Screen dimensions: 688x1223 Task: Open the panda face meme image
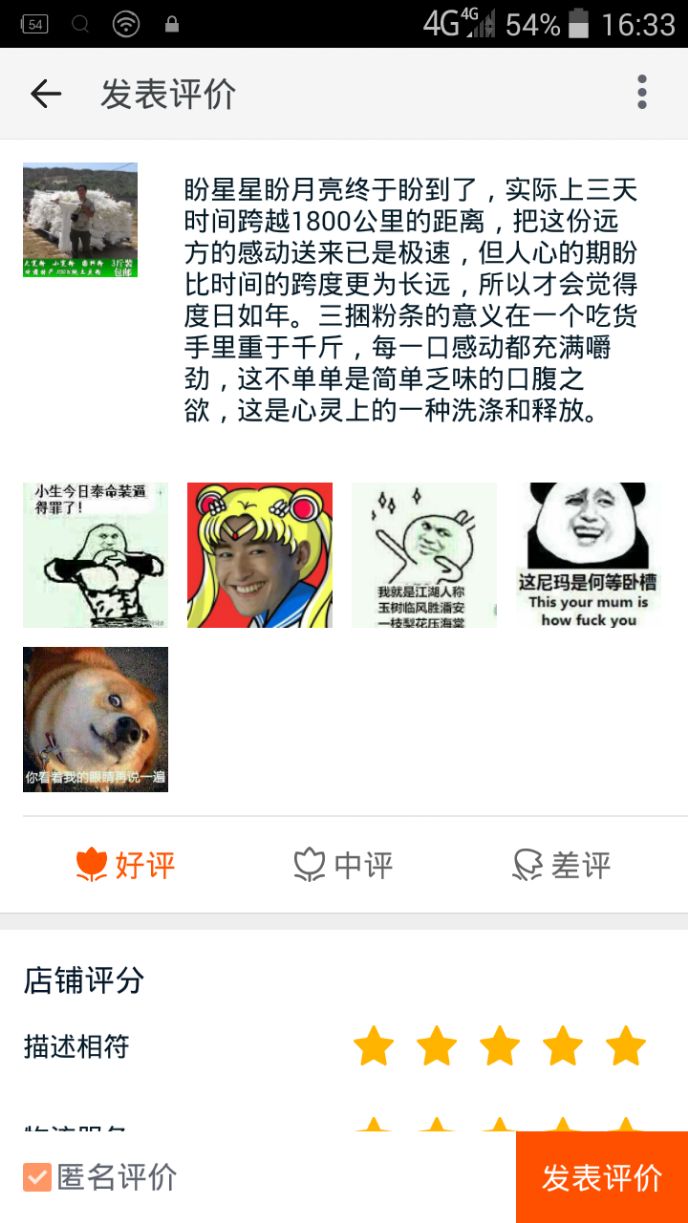coord(588,555)
